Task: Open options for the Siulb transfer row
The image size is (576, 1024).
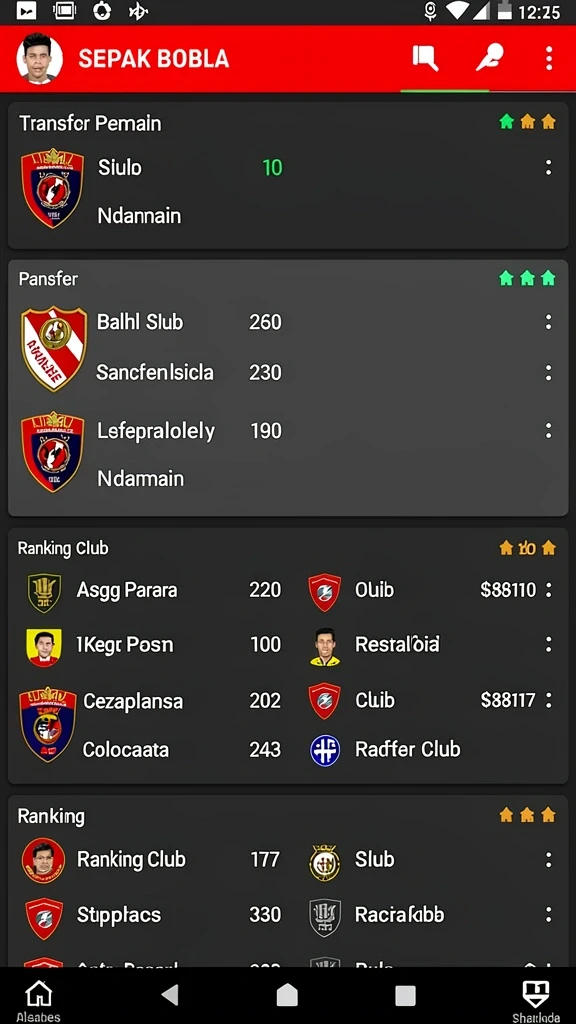Action: tap(549, 168)
